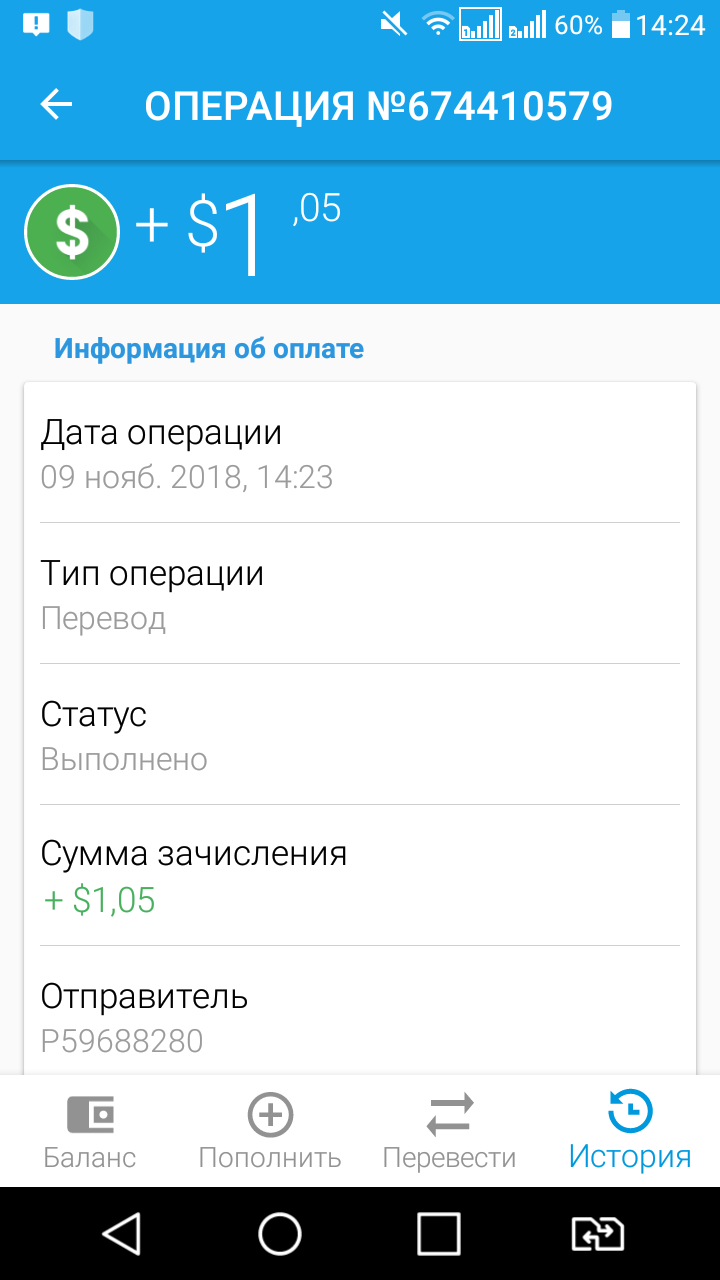Open the Баланс tab
This screenshot has height=1280, width=720.
tap(90, 1131)
